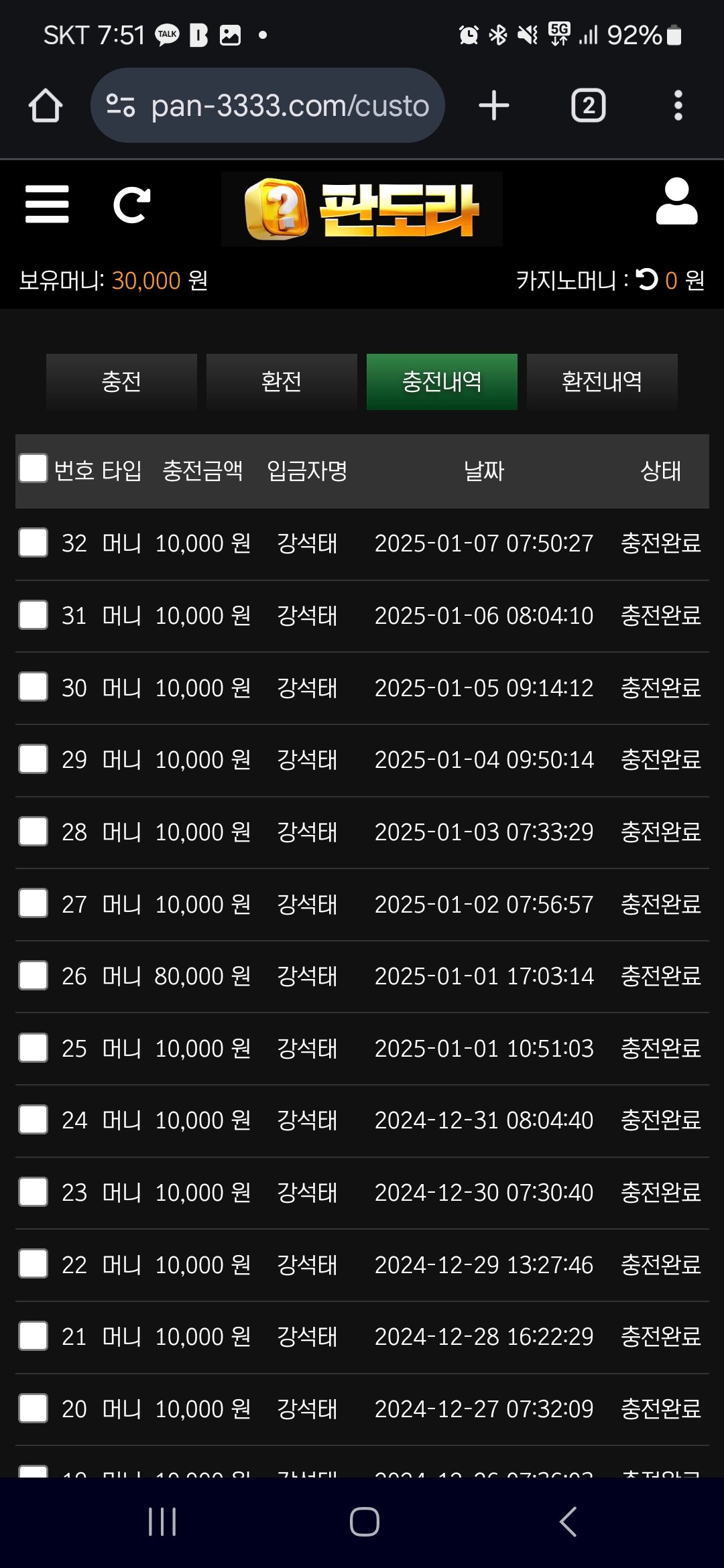724x1568 pixels.
Task: Select the checkbox for the 80,000 원 record
Action: click(x=34, y=976)
